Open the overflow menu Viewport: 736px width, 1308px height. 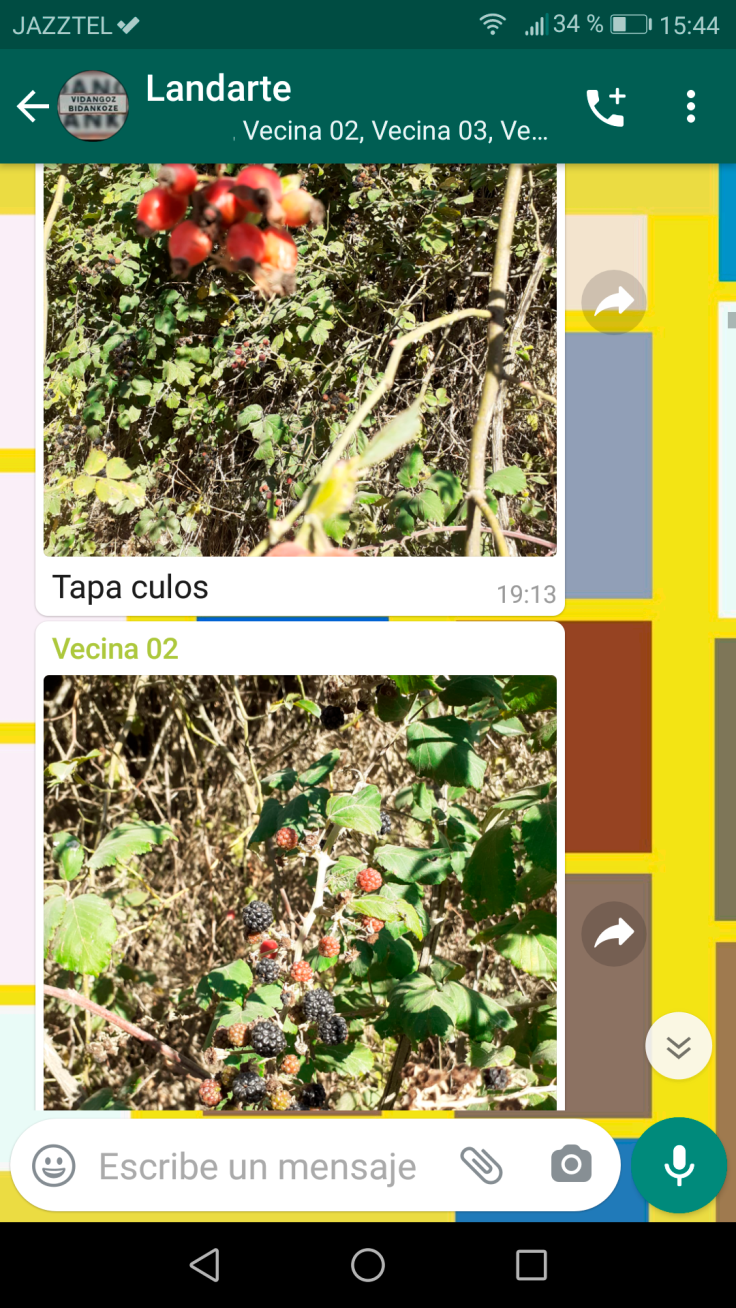pyautogui.click(x=690, y=107)
